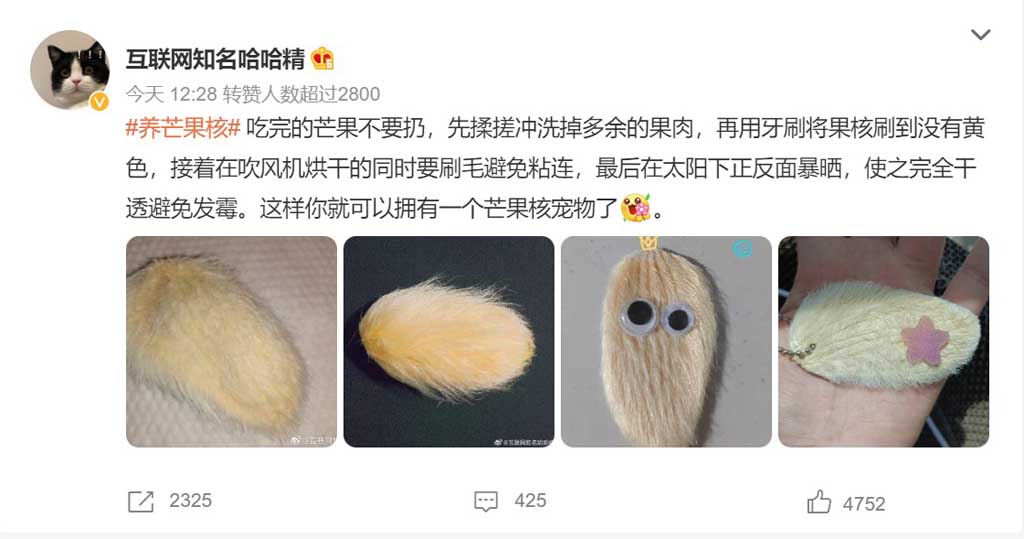1024x539 pixels.
Task: Open the #养芒果核# hashtag topic
Action: (x=184, y=128)
